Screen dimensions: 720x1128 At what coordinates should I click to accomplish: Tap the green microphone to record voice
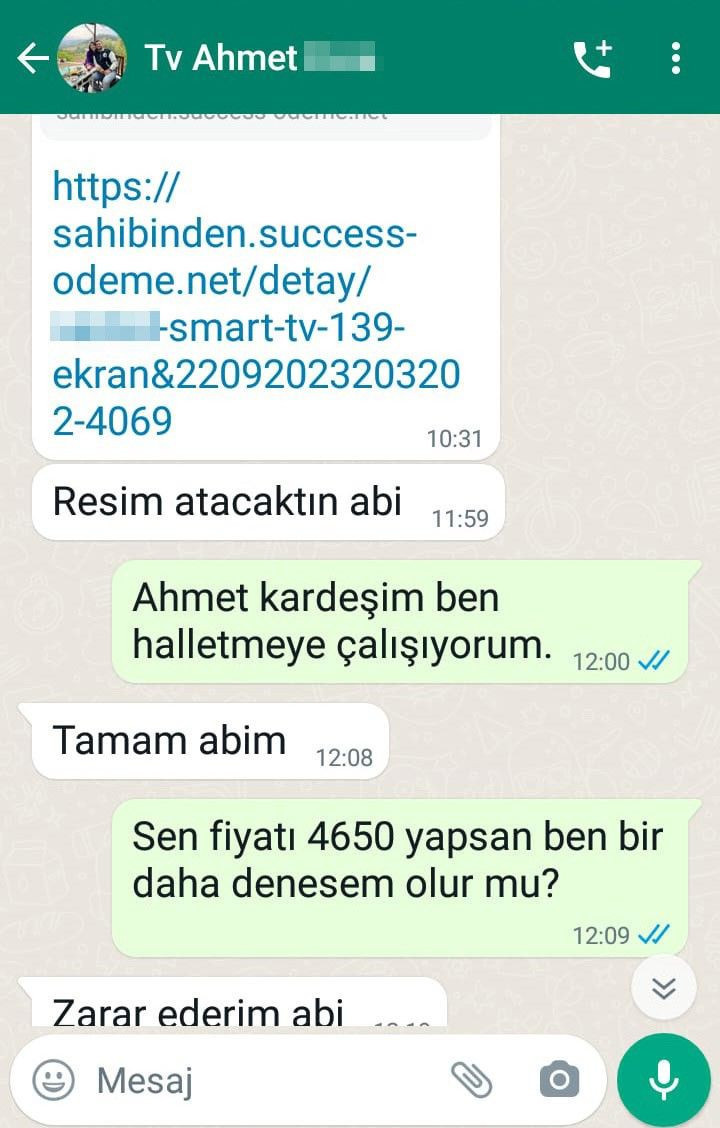tap(660, 1079)
